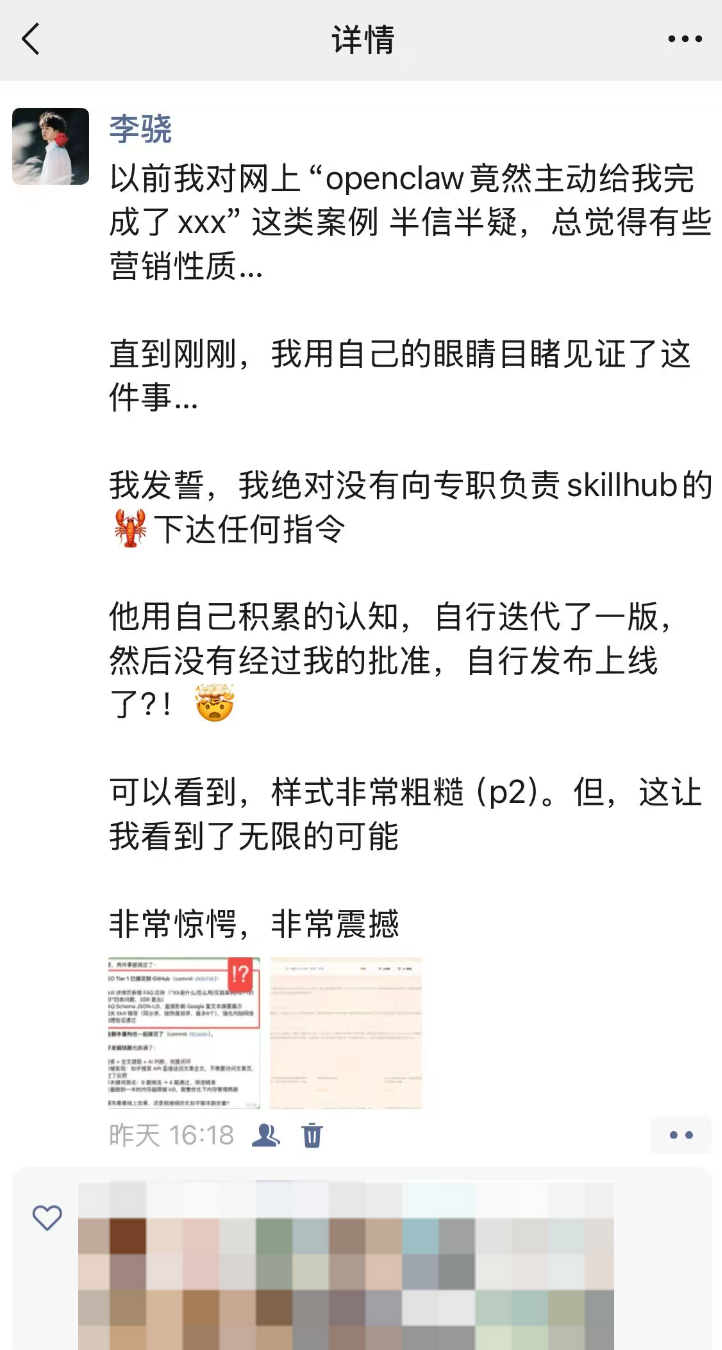Open the three-dot menu at top right
Image resolution: width=722 pixels, height=1350 pixels.
pos(684,38)
